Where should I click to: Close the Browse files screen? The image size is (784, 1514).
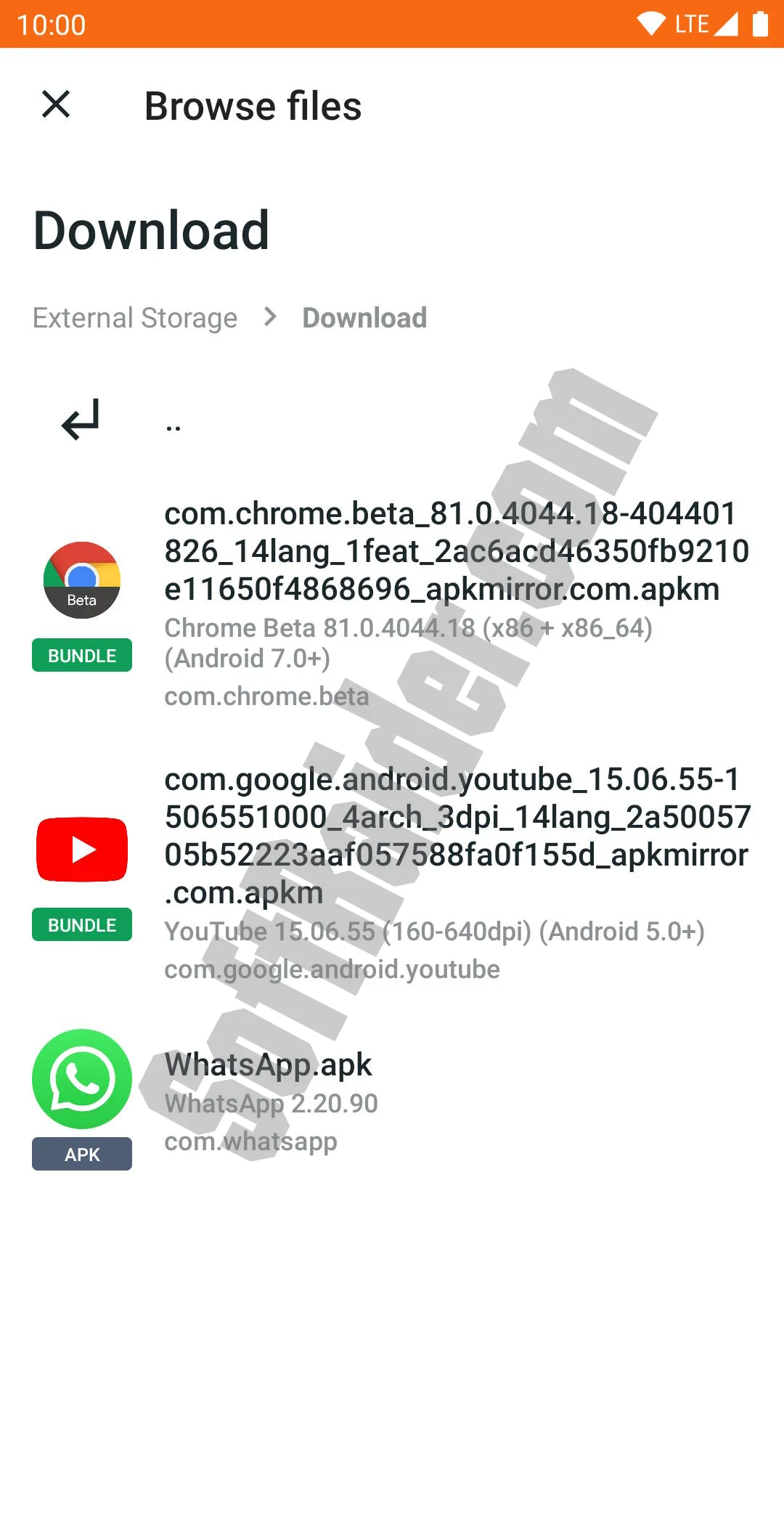point(56,105)
